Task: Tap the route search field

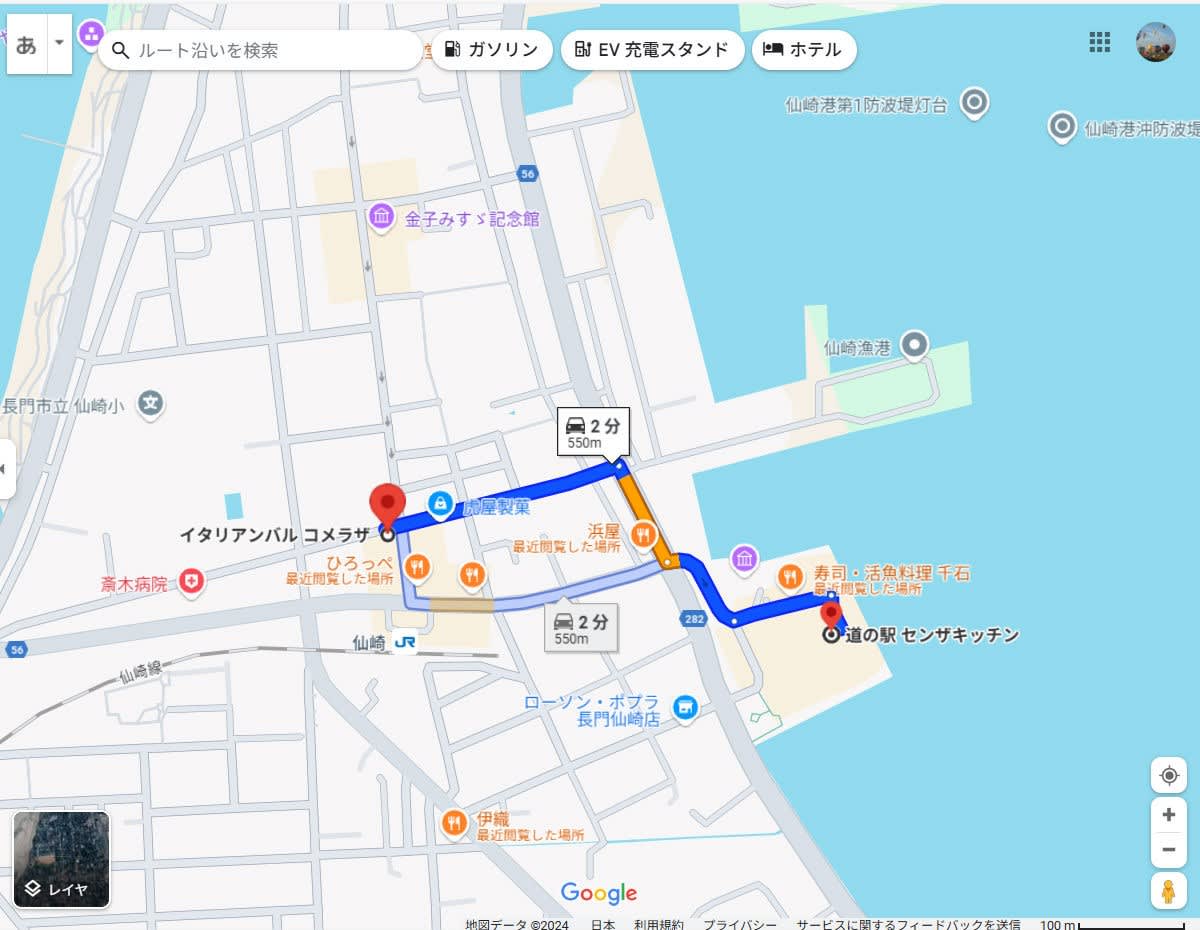Action: pos(270,50)
